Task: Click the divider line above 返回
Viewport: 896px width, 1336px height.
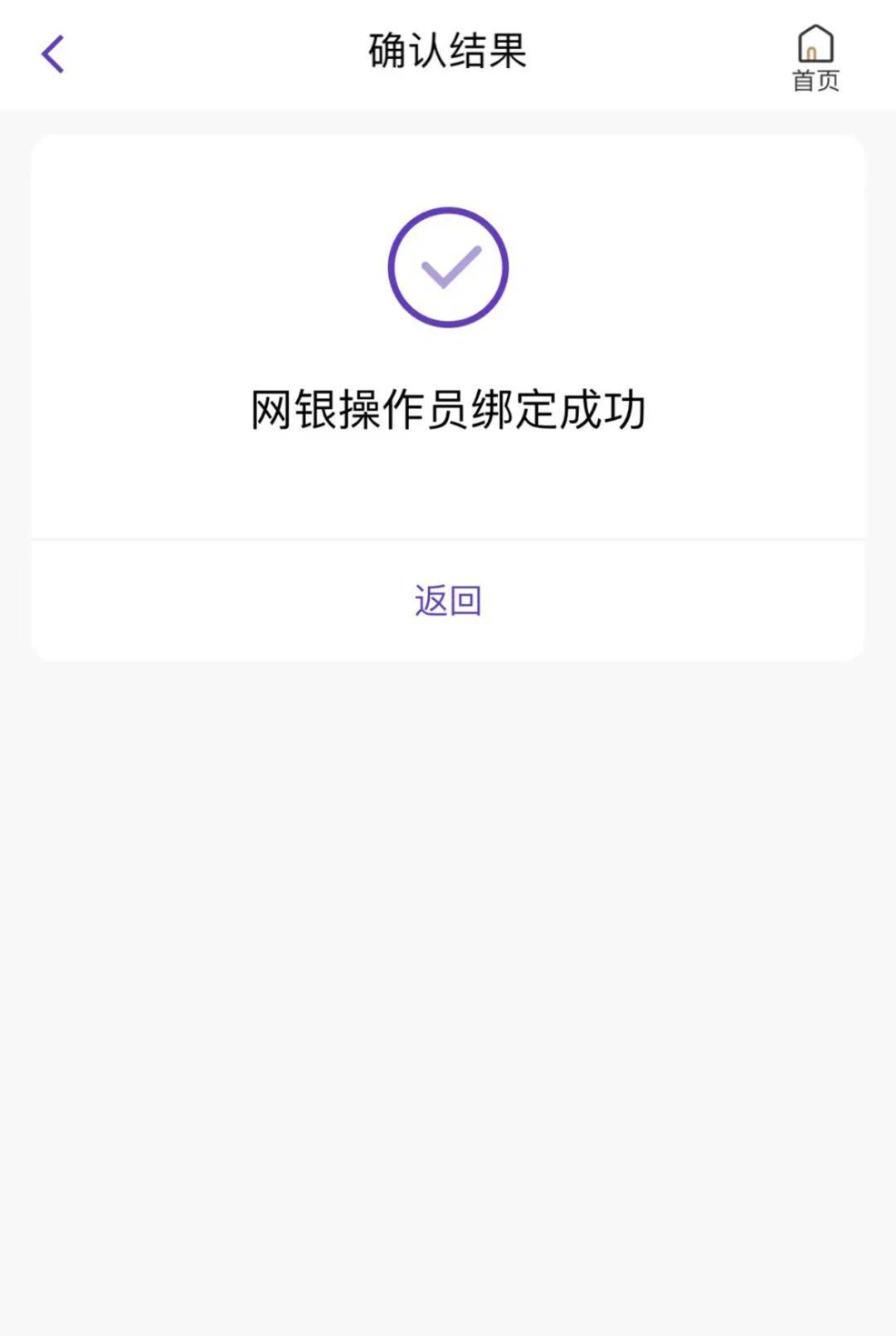Action: coord(448,538)
